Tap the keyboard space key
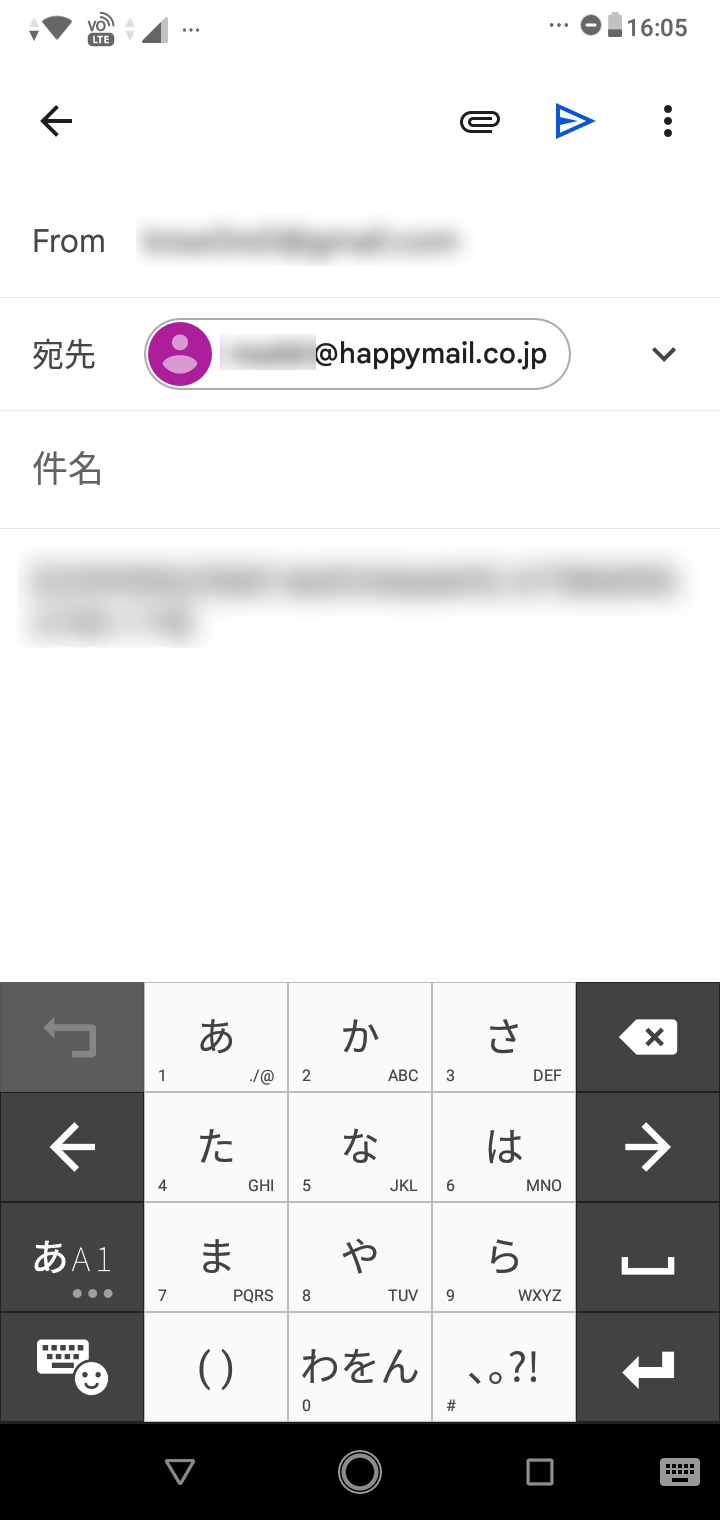This screenshot has height=1520, width=720. point(648,1257)
